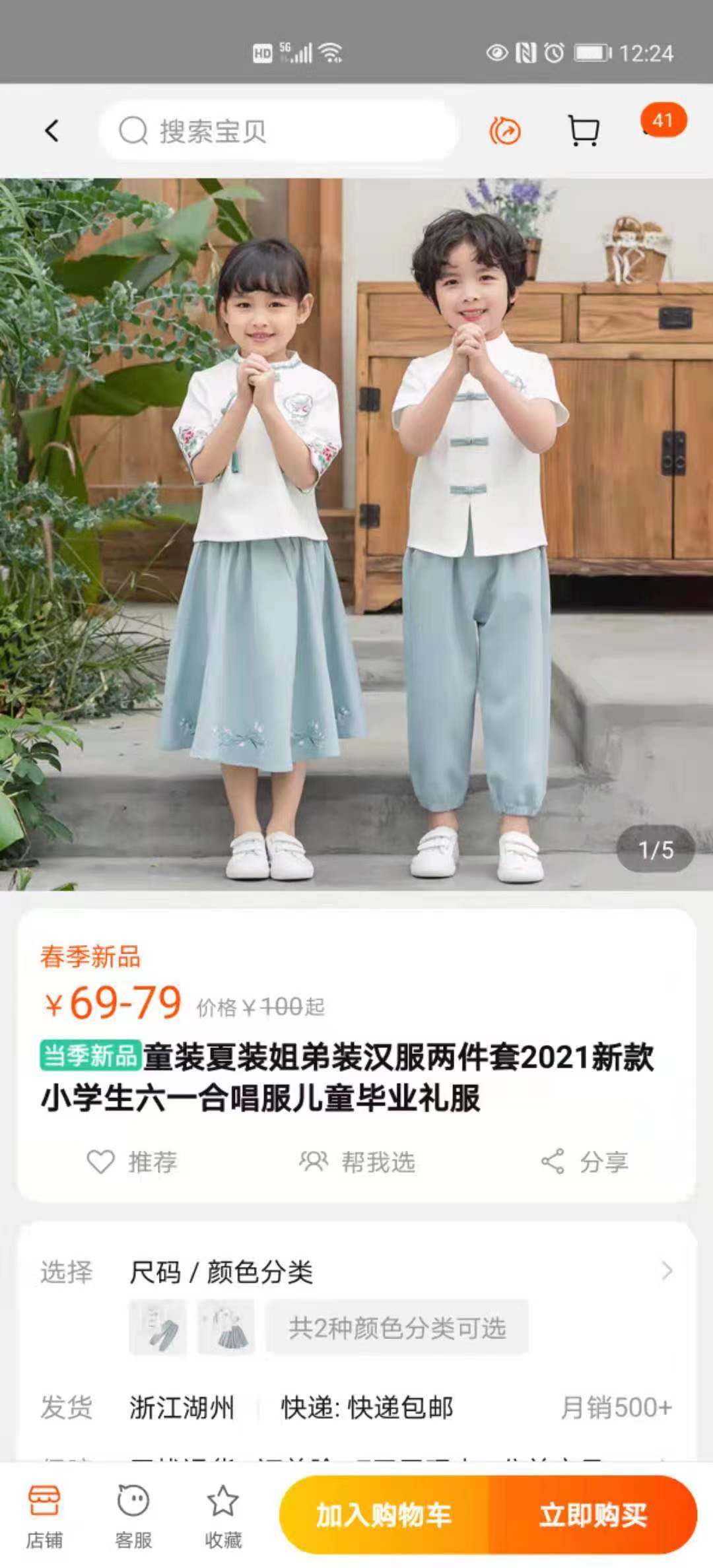Go back using the top-left arrow

tap(52, 131)
